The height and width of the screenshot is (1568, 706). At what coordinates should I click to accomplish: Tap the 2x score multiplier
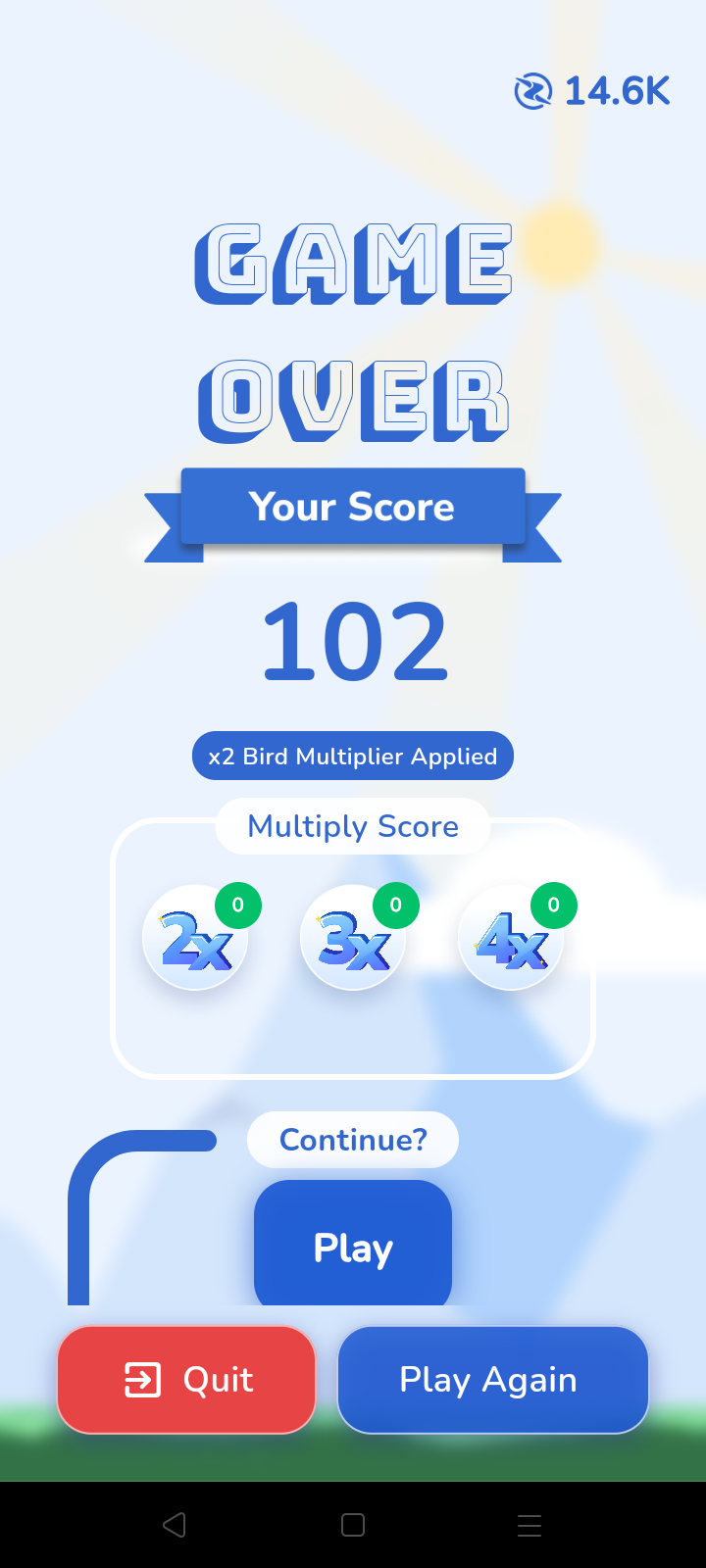click(196, 938)
